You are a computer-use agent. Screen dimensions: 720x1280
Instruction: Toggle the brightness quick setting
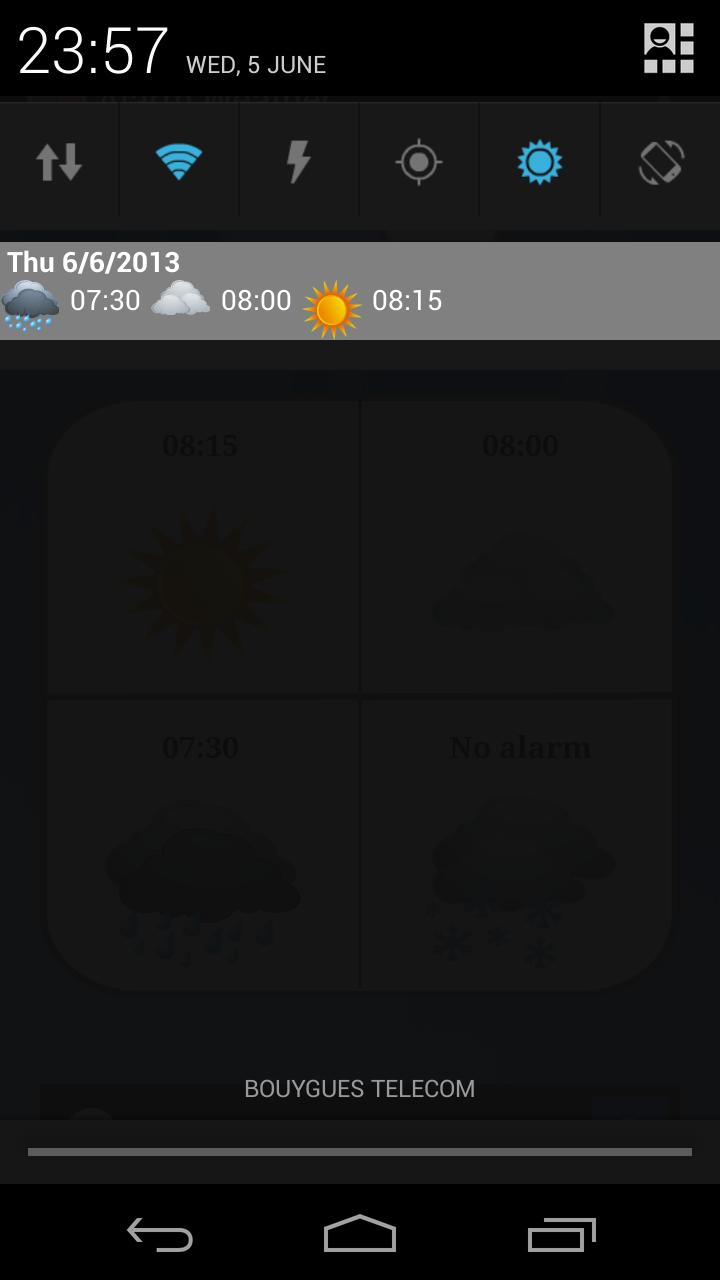click(539, 161)
